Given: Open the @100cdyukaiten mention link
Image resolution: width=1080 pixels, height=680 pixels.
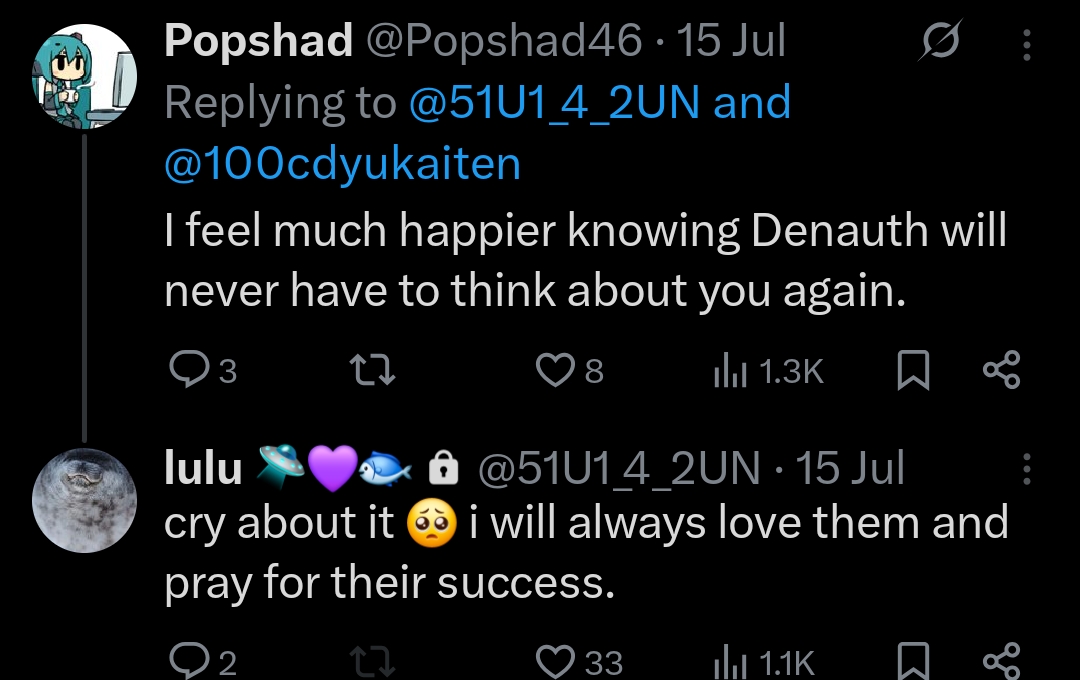Looking at the screenshot, I should coord(342,164).
